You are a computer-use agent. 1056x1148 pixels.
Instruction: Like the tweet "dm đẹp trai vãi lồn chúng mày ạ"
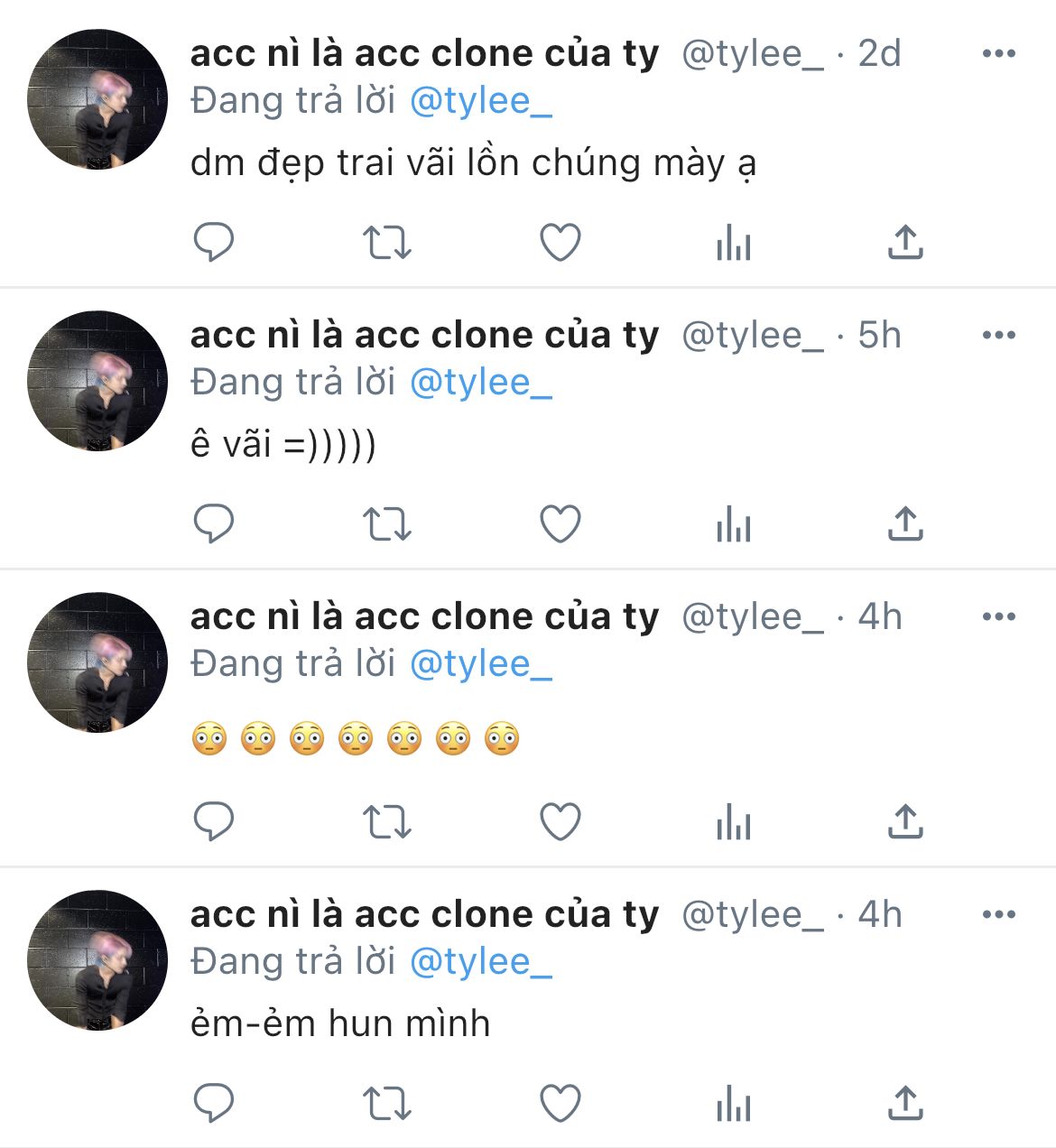point(560,243)
